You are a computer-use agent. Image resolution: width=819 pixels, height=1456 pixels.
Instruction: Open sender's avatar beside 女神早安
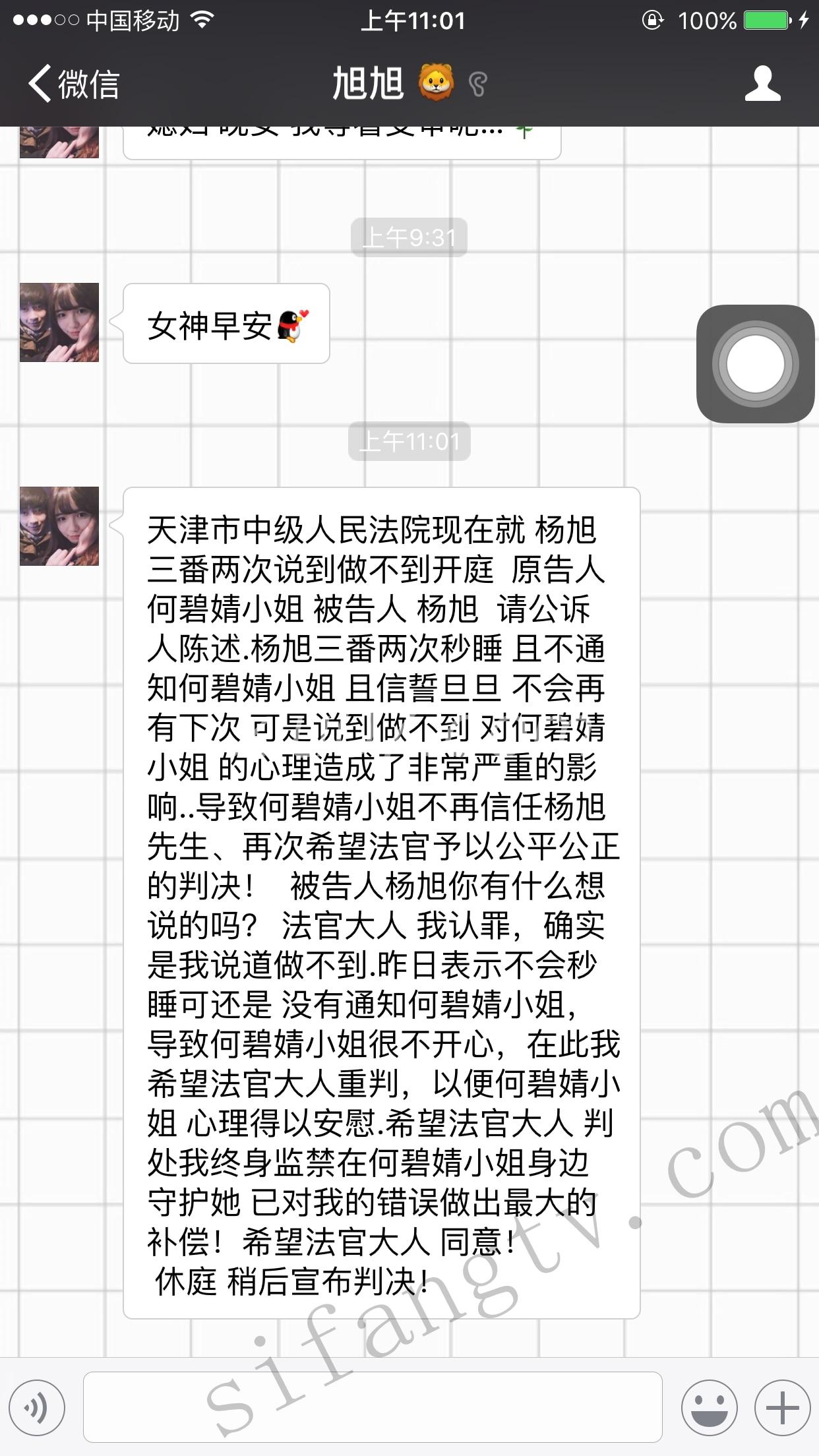pos(59,322)
